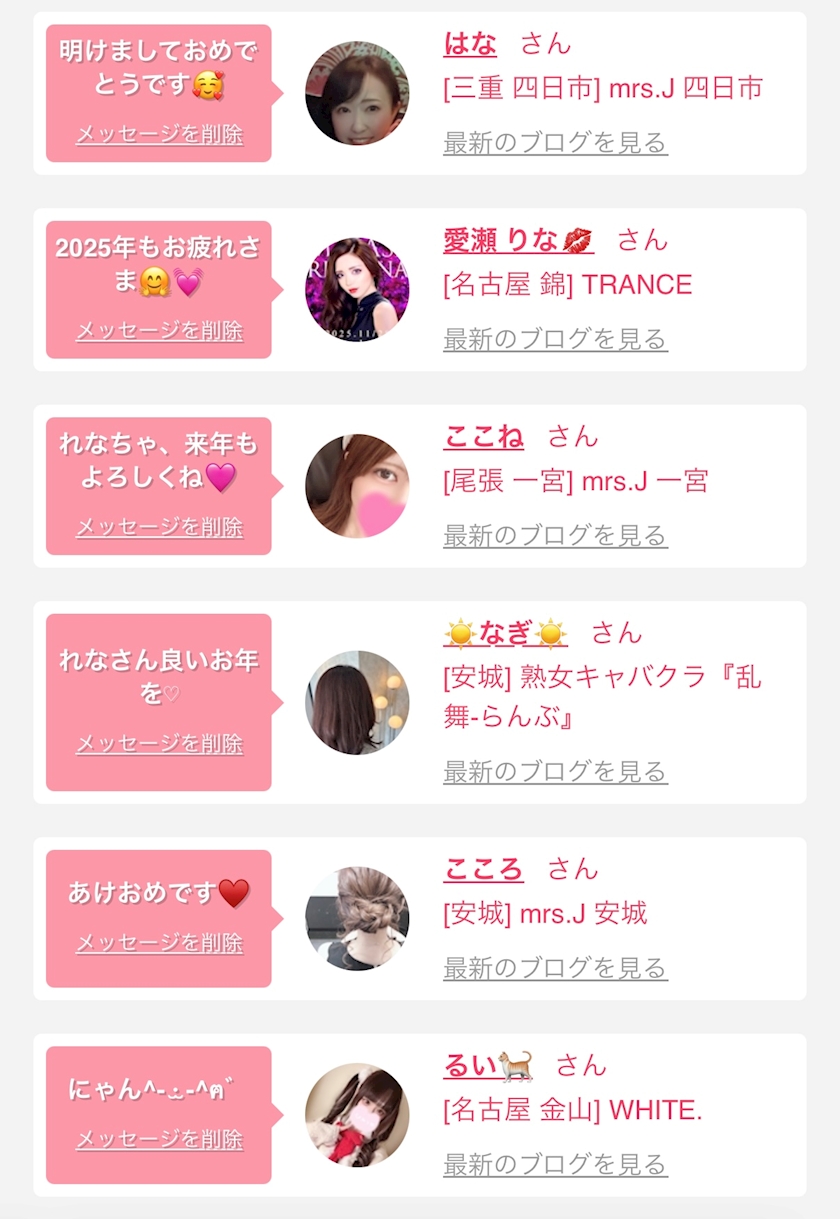This screenshot has width=840, height=1219.
Task: Delete the あけおめです message
Action: (x=159, y=943)
